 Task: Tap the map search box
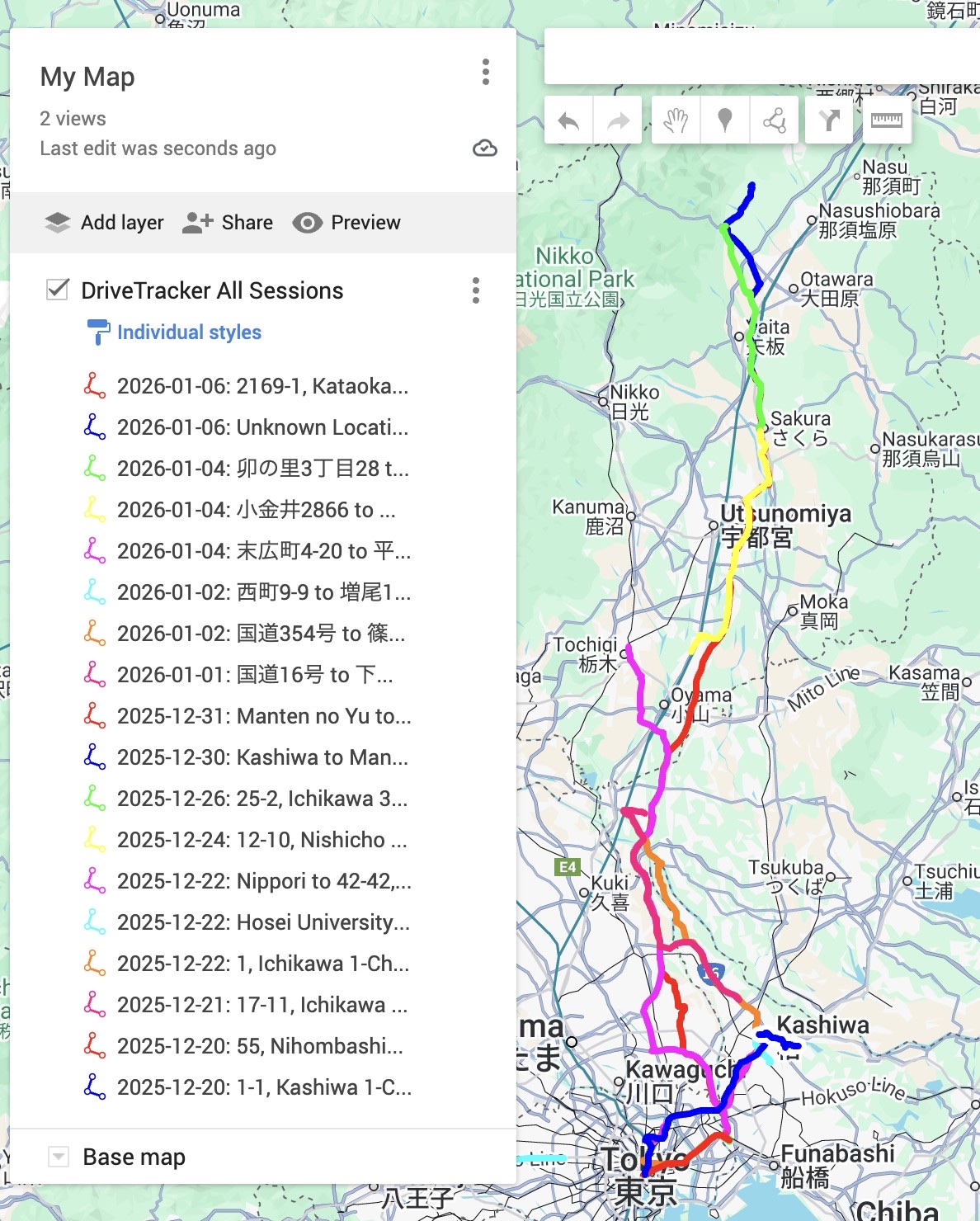click(x=759, y=56)
